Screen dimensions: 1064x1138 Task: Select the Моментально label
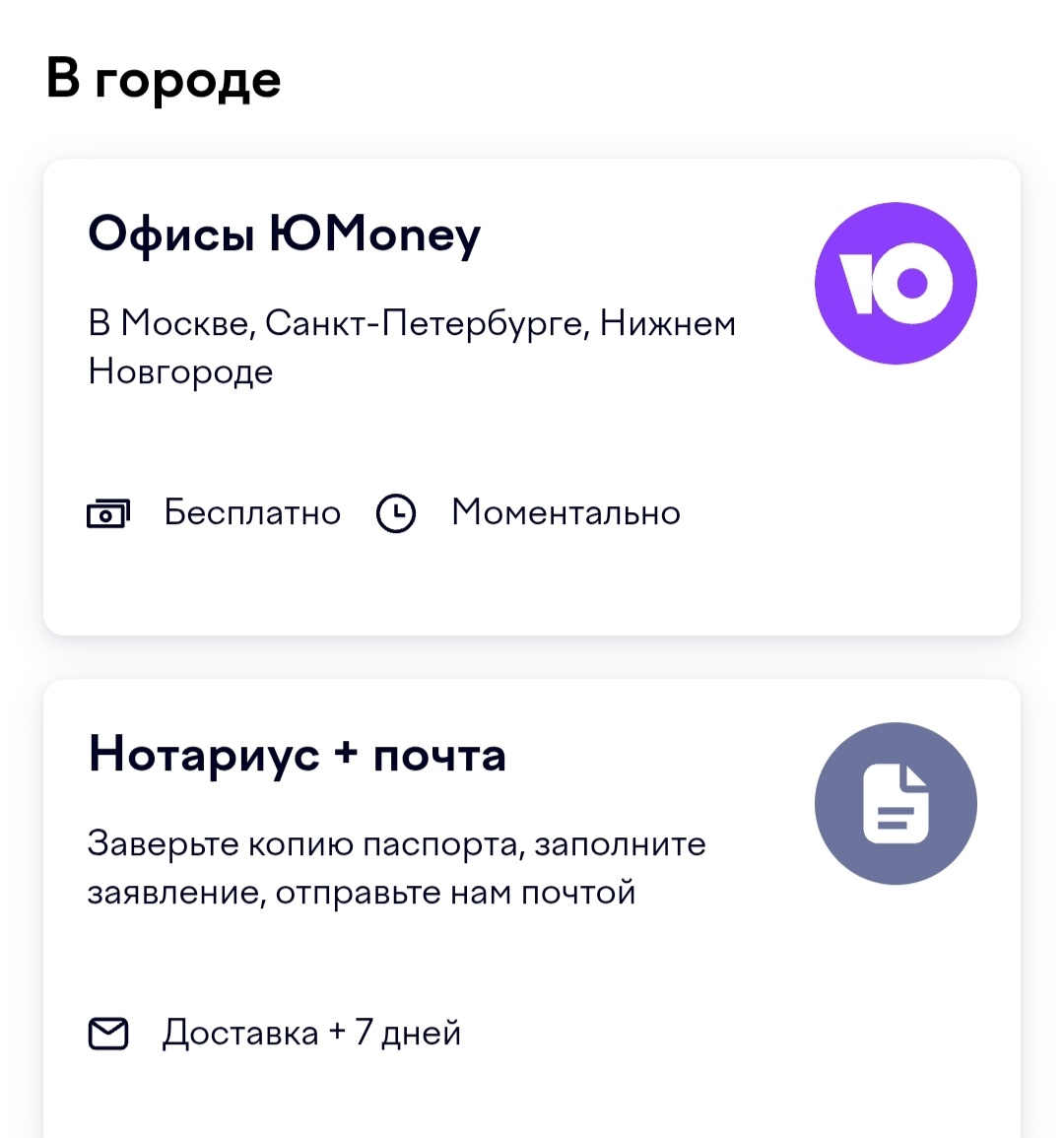point(565,512)
